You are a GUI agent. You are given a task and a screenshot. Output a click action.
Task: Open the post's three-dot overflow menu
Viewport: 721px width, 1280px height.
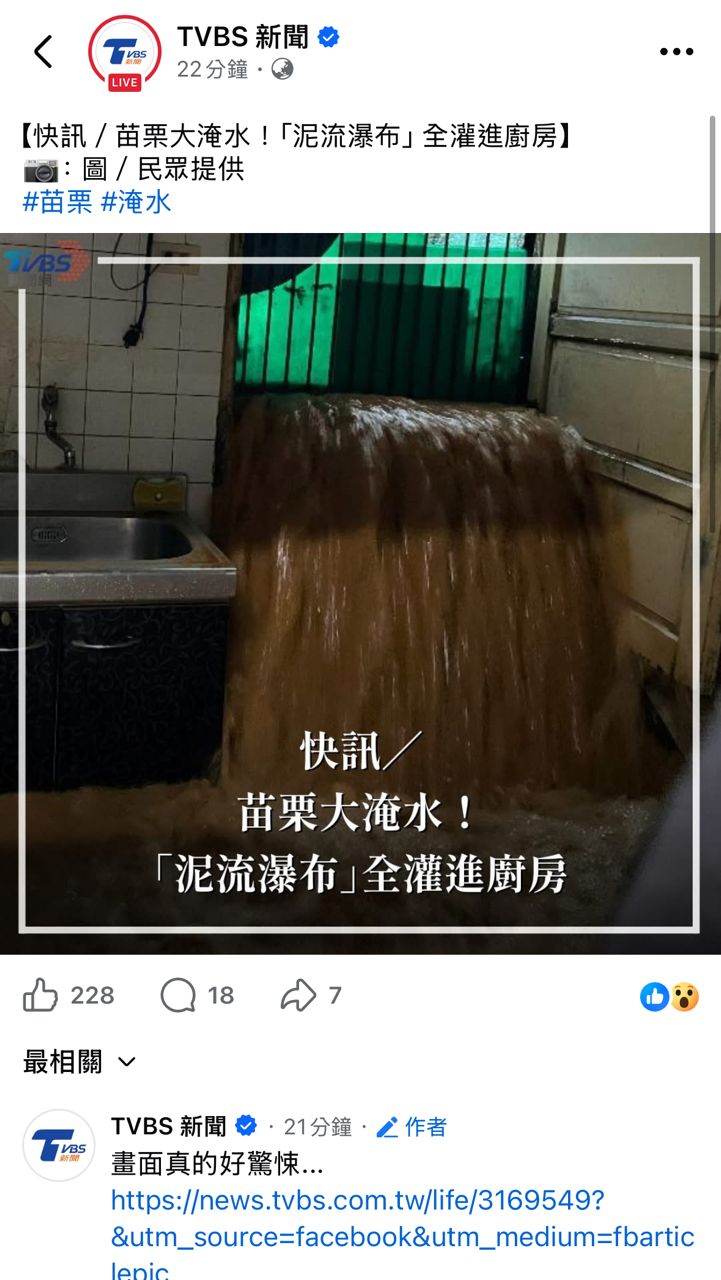676,52
